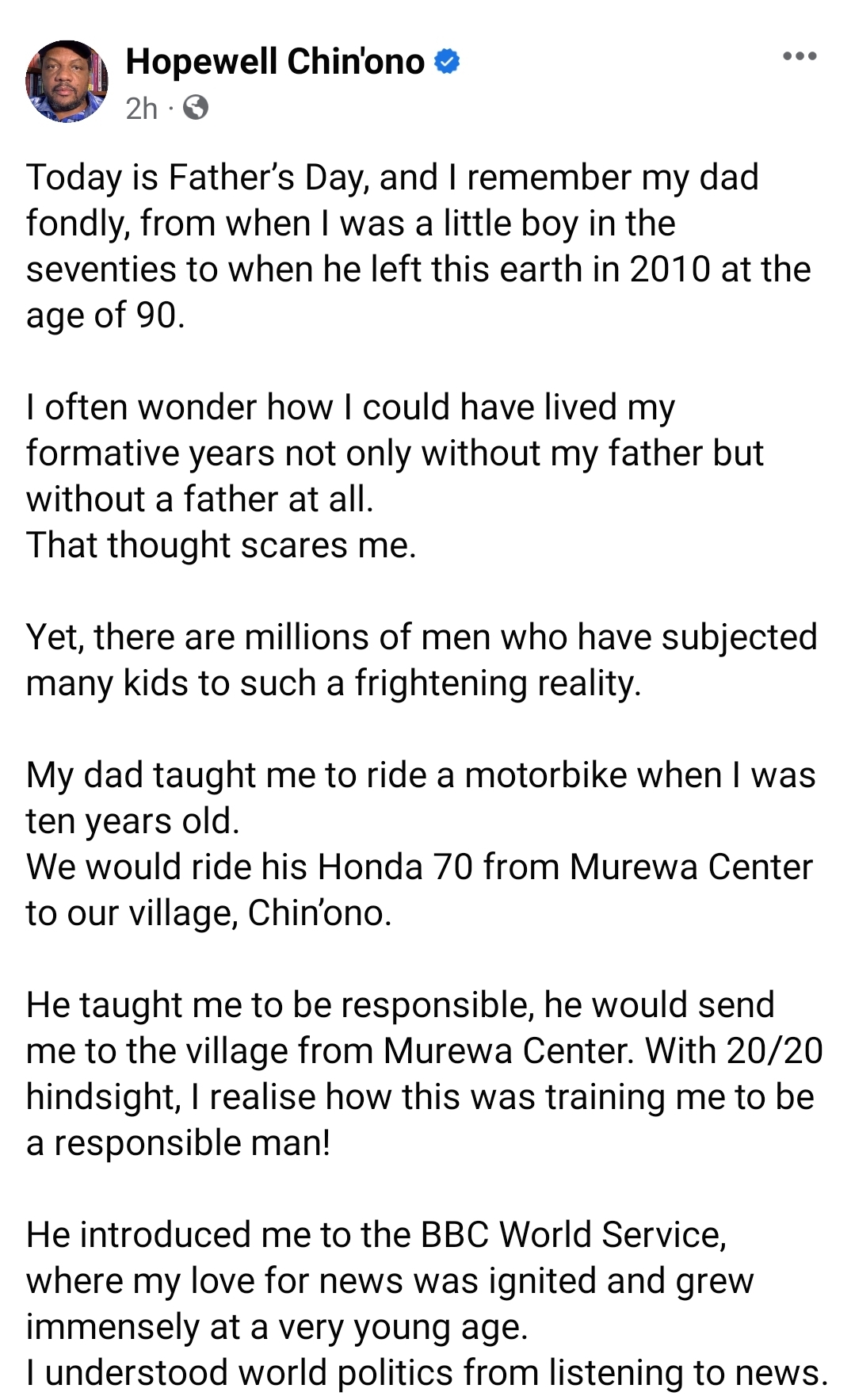The image size is (855, 1400).
Task: Tap the 2h post timestamp
Action: tap(142, 108)
